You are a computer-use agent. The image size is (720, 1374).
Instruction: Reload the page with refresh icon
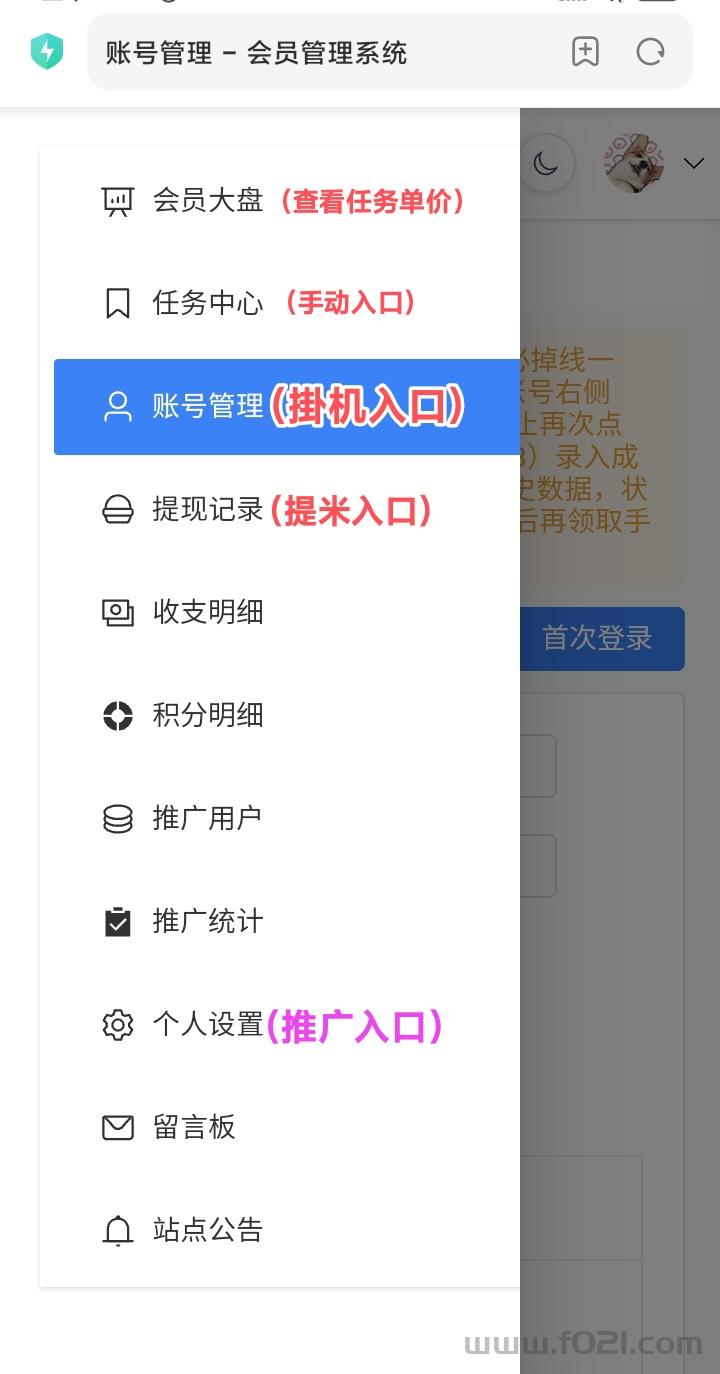(x=651, y=52)
